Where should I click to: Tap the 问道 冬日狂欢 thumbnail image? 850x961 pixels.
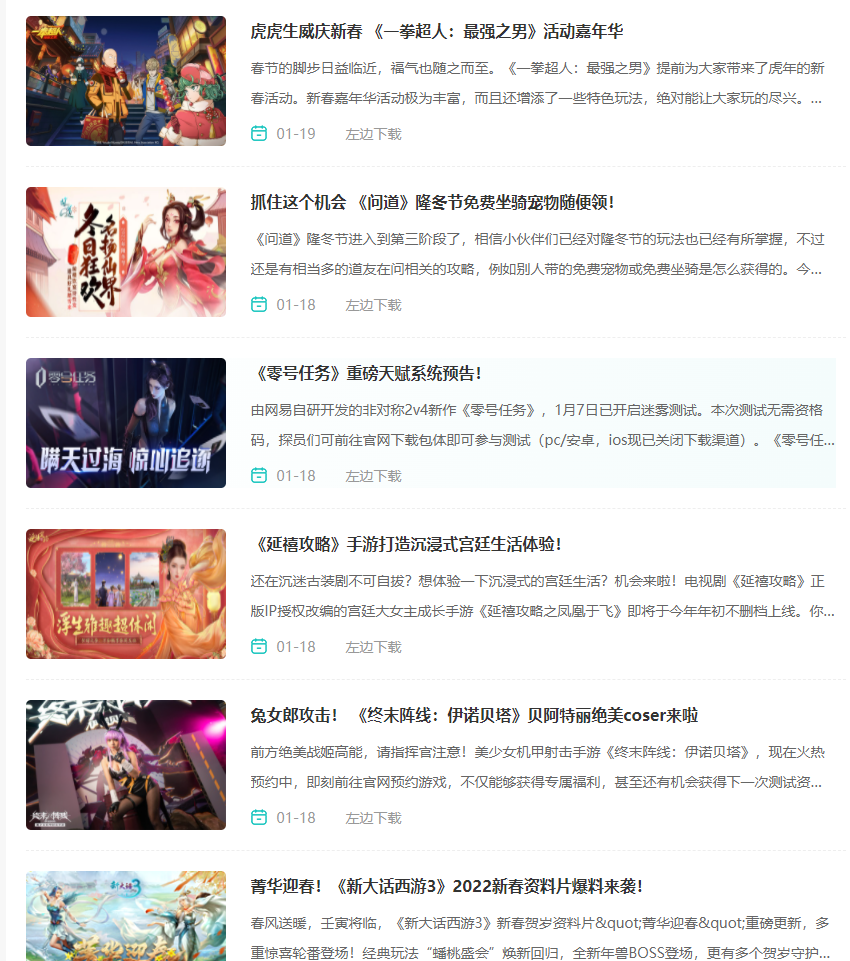[x=126, y=252]
